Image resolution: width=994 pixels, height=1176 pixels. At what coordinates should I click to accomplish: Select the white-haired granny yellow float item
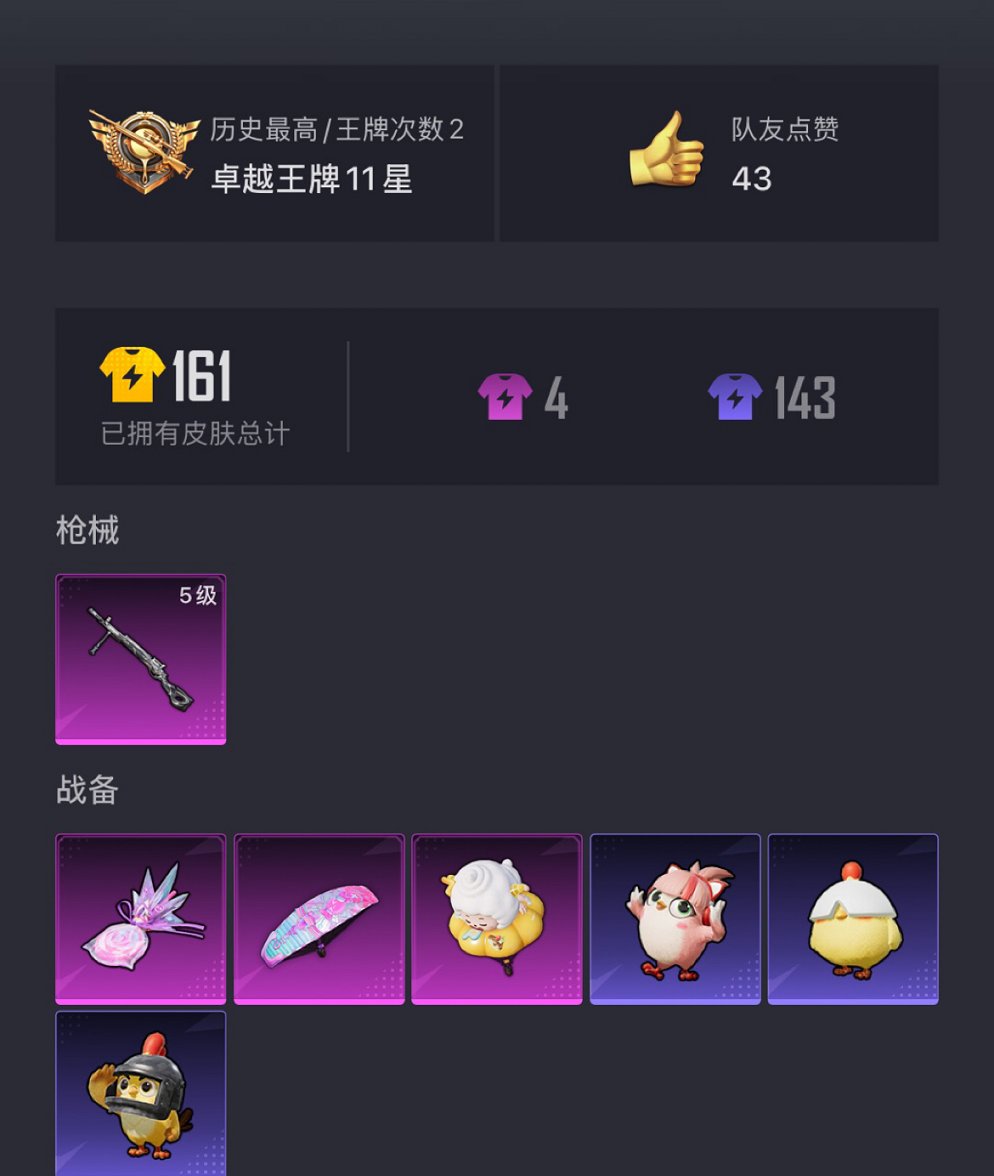tap(497, 918)
